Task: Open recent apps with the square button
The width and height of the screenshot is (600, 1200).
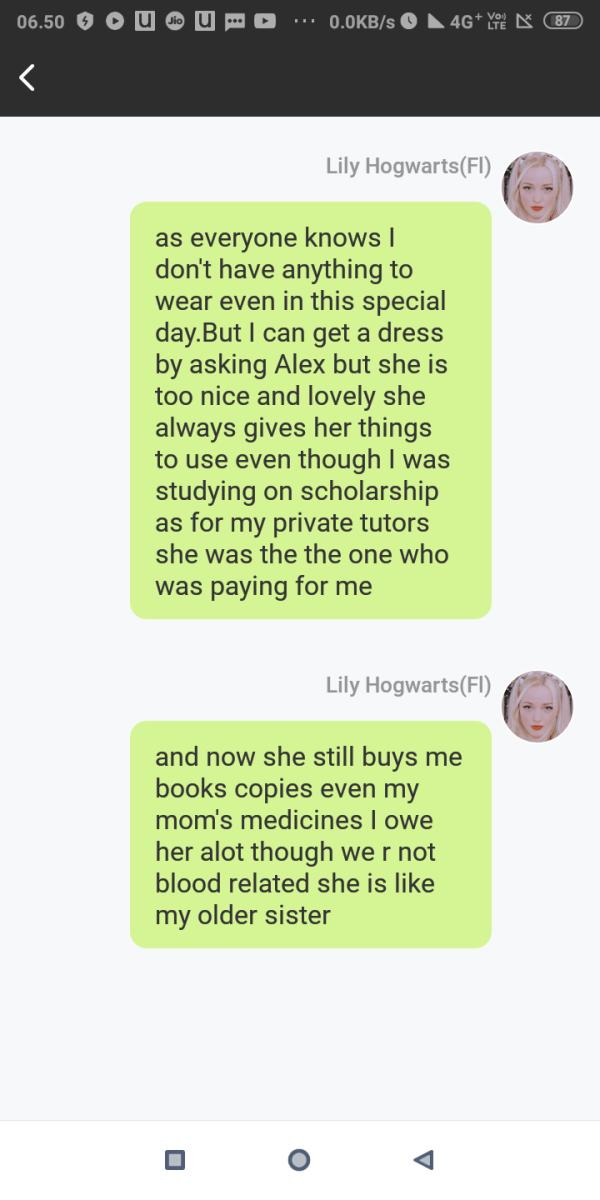Action: 175,1160
